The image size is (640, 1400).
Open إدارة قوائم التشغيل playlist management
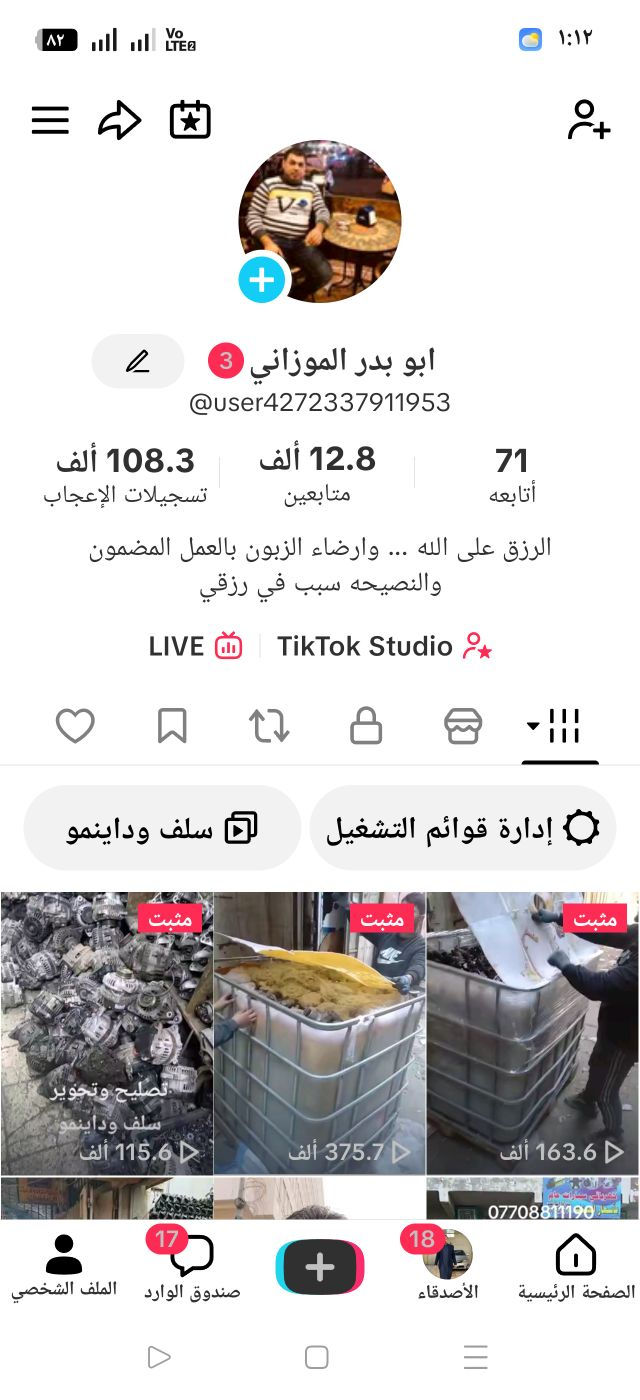click(462, 828)
